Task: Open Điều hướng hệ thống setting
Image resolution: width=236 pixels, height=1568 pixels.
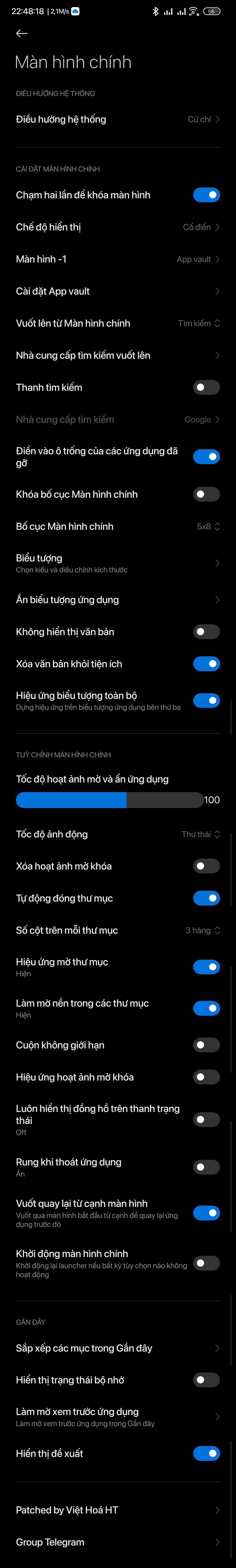Action: 118,119
